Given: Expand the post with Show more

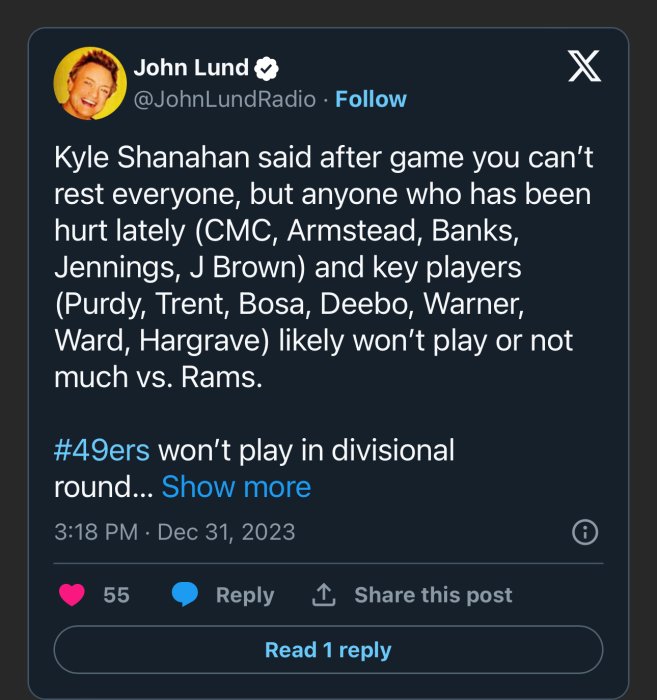Looking at the screenshot, I should coord(236,486).
